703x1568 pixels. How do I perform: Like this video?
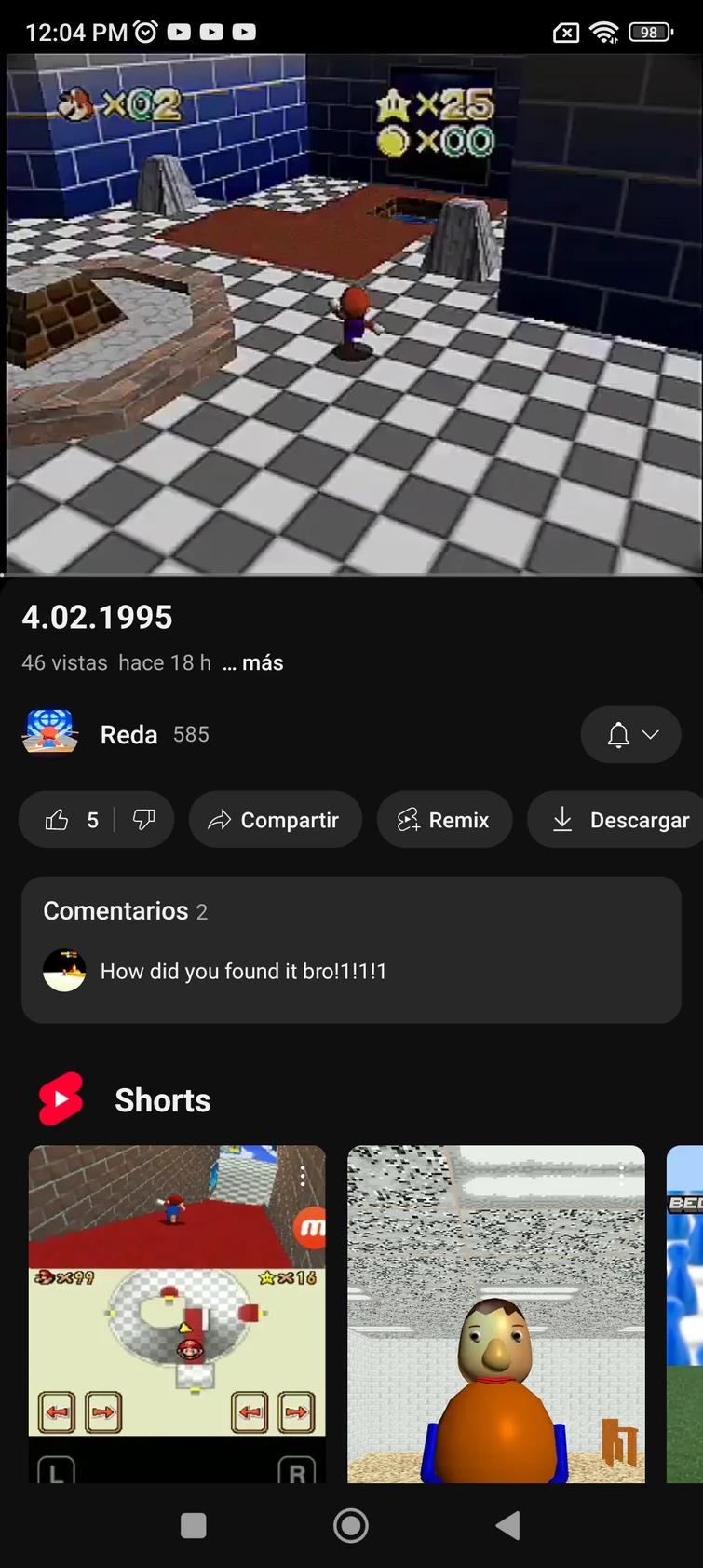59,820
